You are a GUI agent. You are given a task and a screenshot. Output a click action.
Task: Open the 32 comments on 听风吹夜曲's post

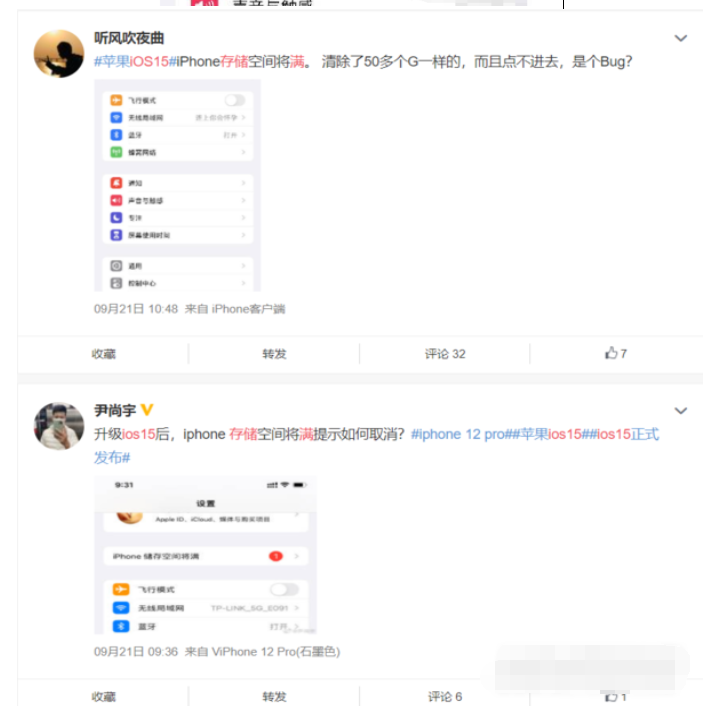tap(445, 354)
